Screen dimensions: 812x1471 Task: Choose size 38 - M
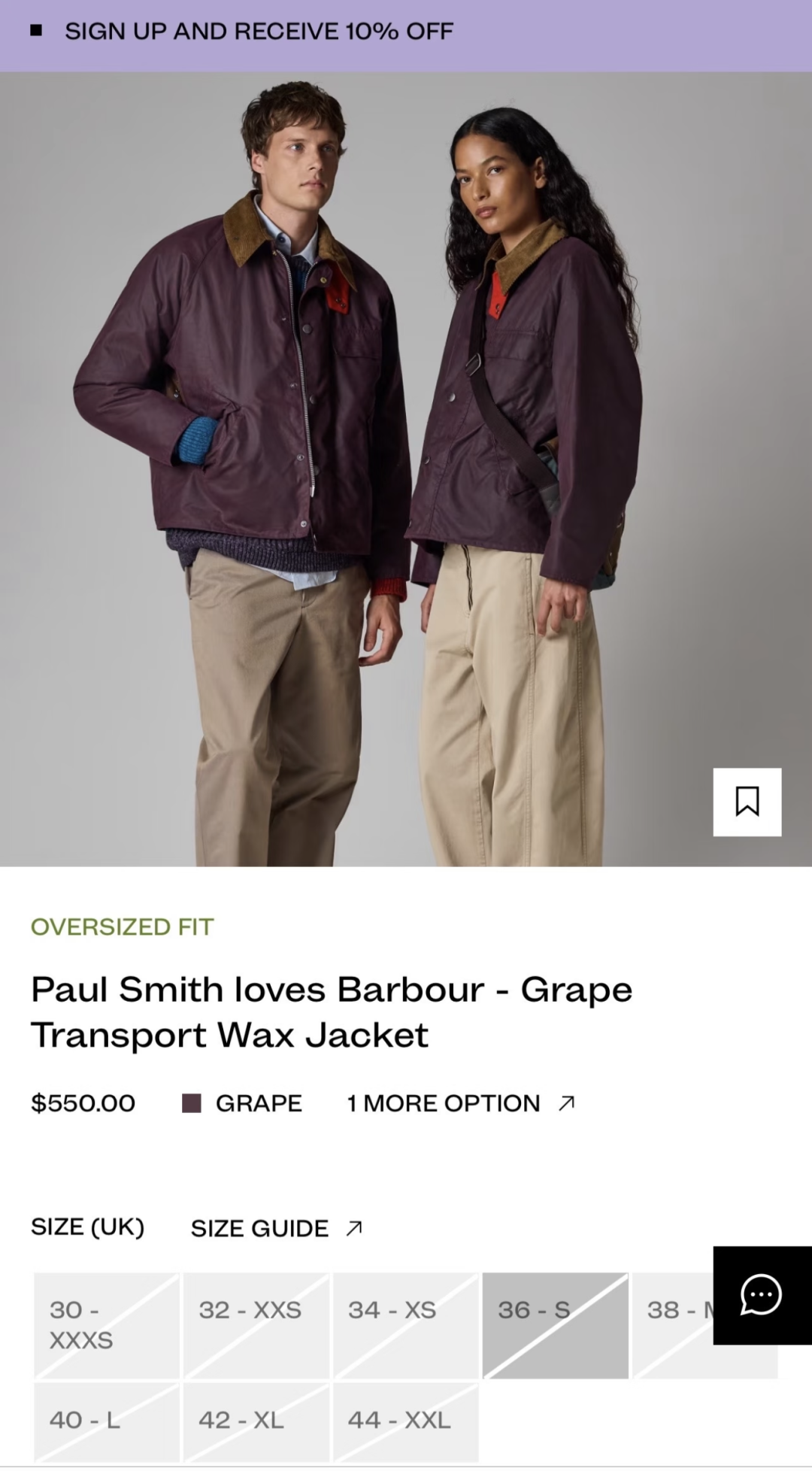[673, 1325]
